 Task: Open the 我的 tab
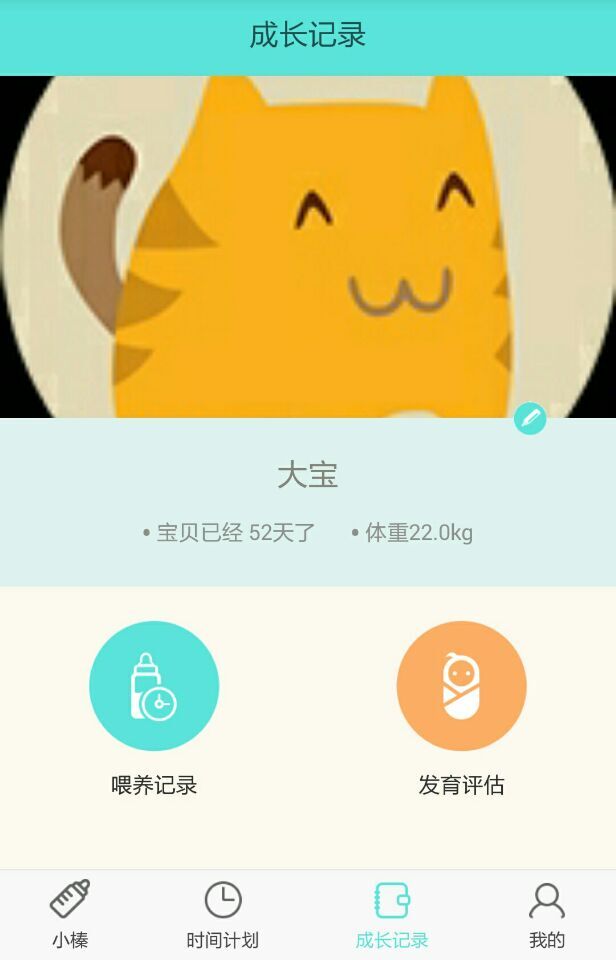(546, 914)
